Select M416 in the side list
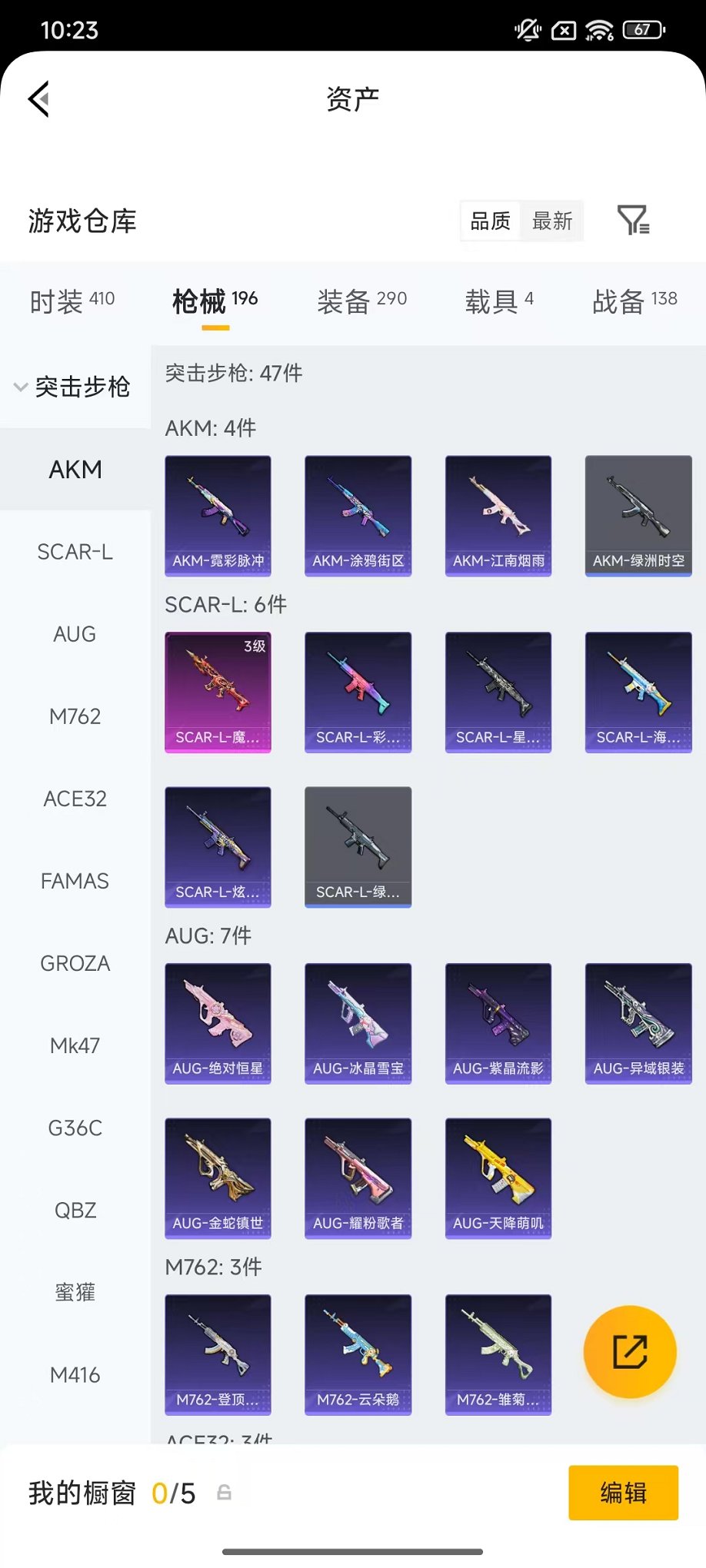Image resolution: width=706 pixels, height=1568 pixels. (75, 1374)
